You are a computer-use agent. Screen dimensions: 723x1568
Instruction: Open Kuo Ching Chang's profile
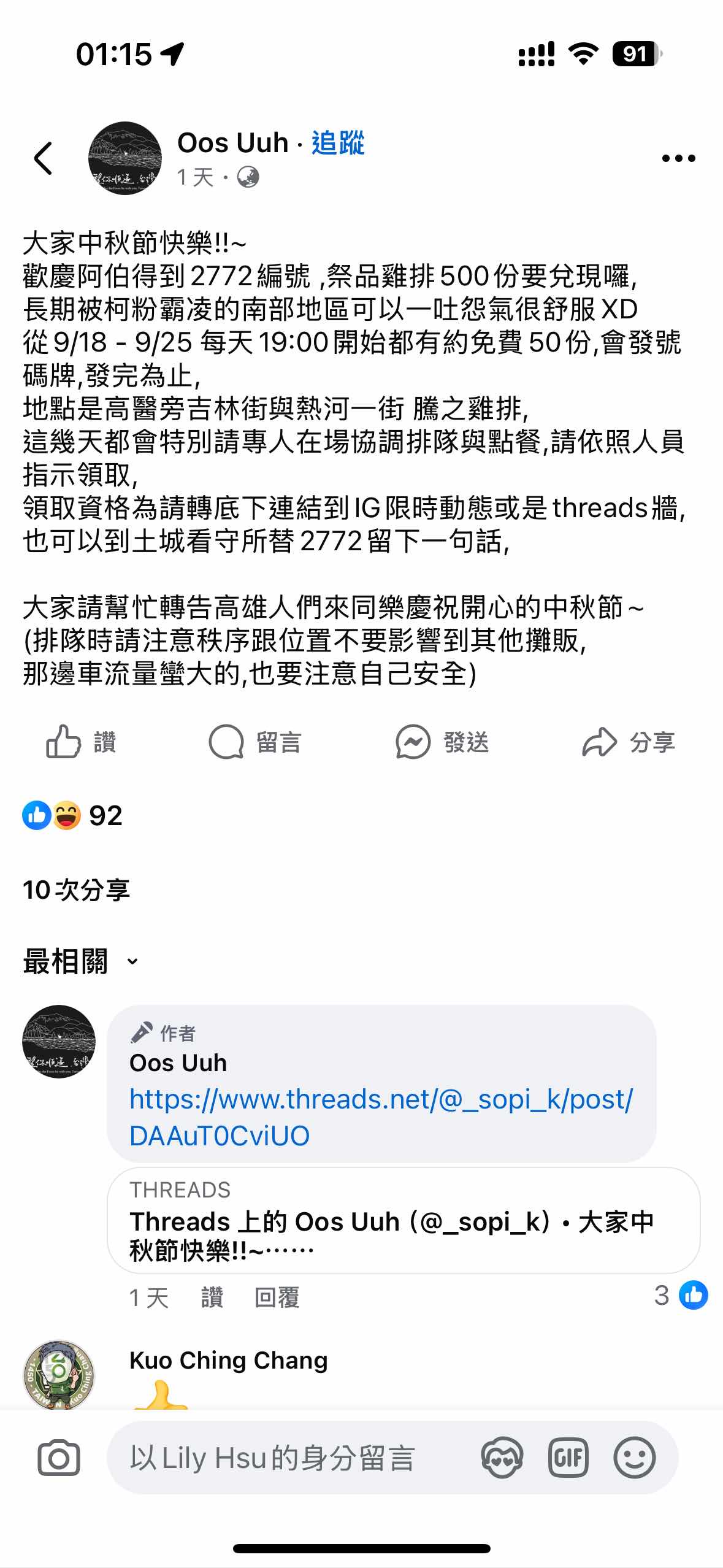pyautogui.click(x=228, y=1361)
